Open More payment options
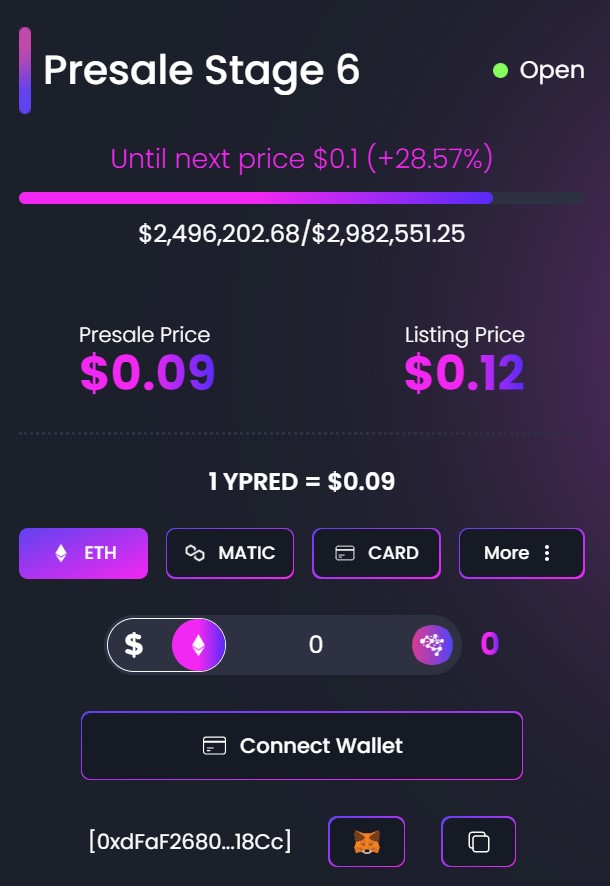 pyautogui.click(x=521, y=553)
